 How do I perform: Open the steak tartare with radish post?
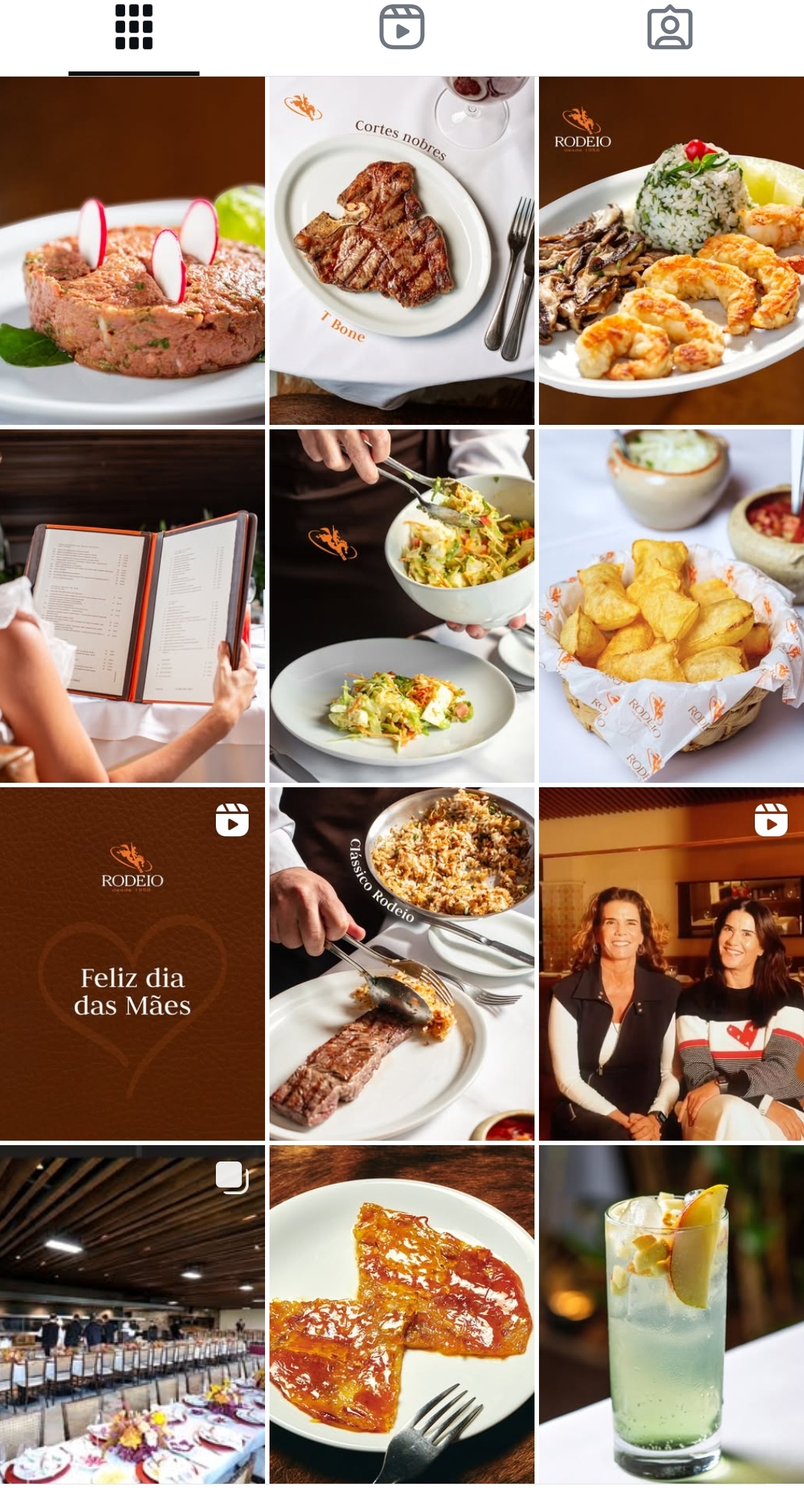pos(133,251)
